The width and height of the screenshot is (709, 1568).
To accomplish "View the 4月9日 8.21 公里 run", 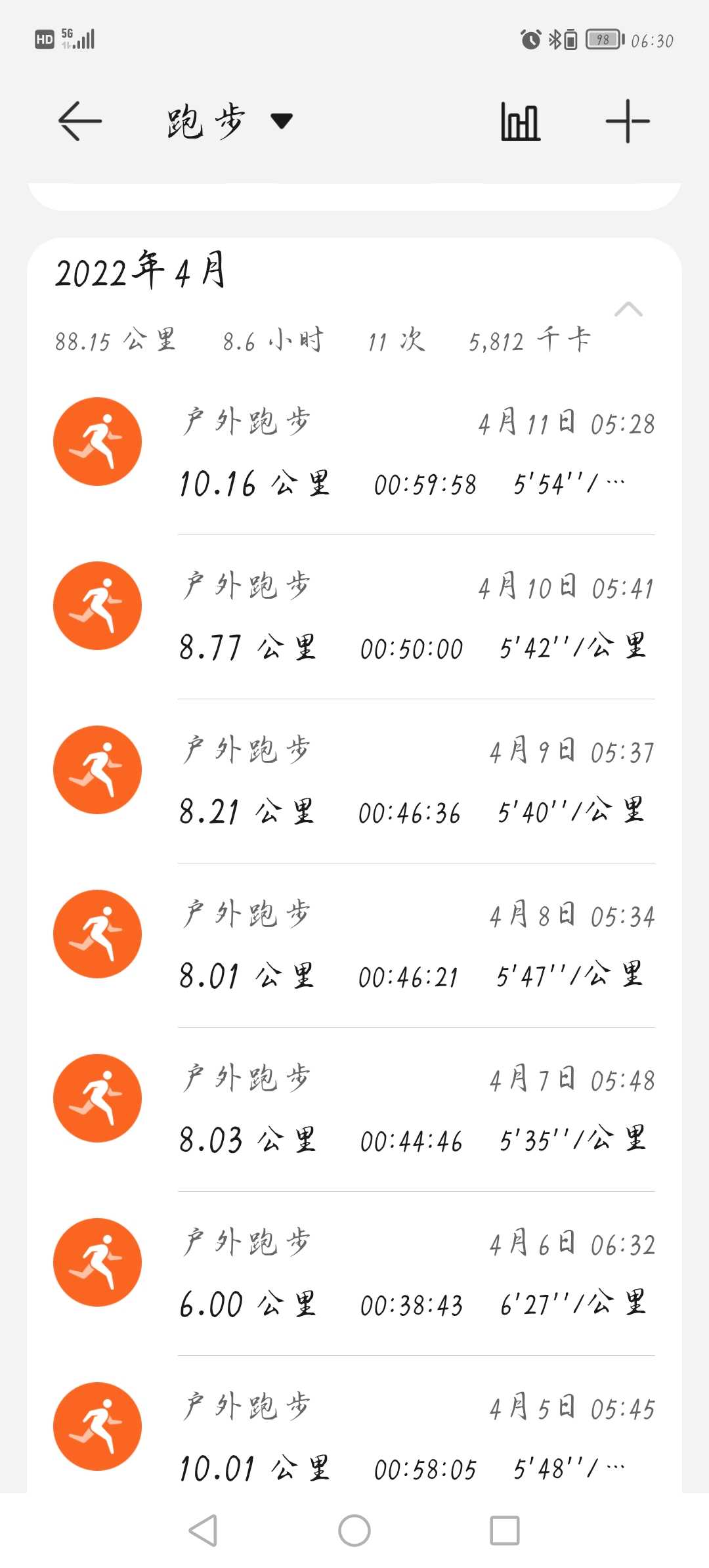I will (354, 781).
